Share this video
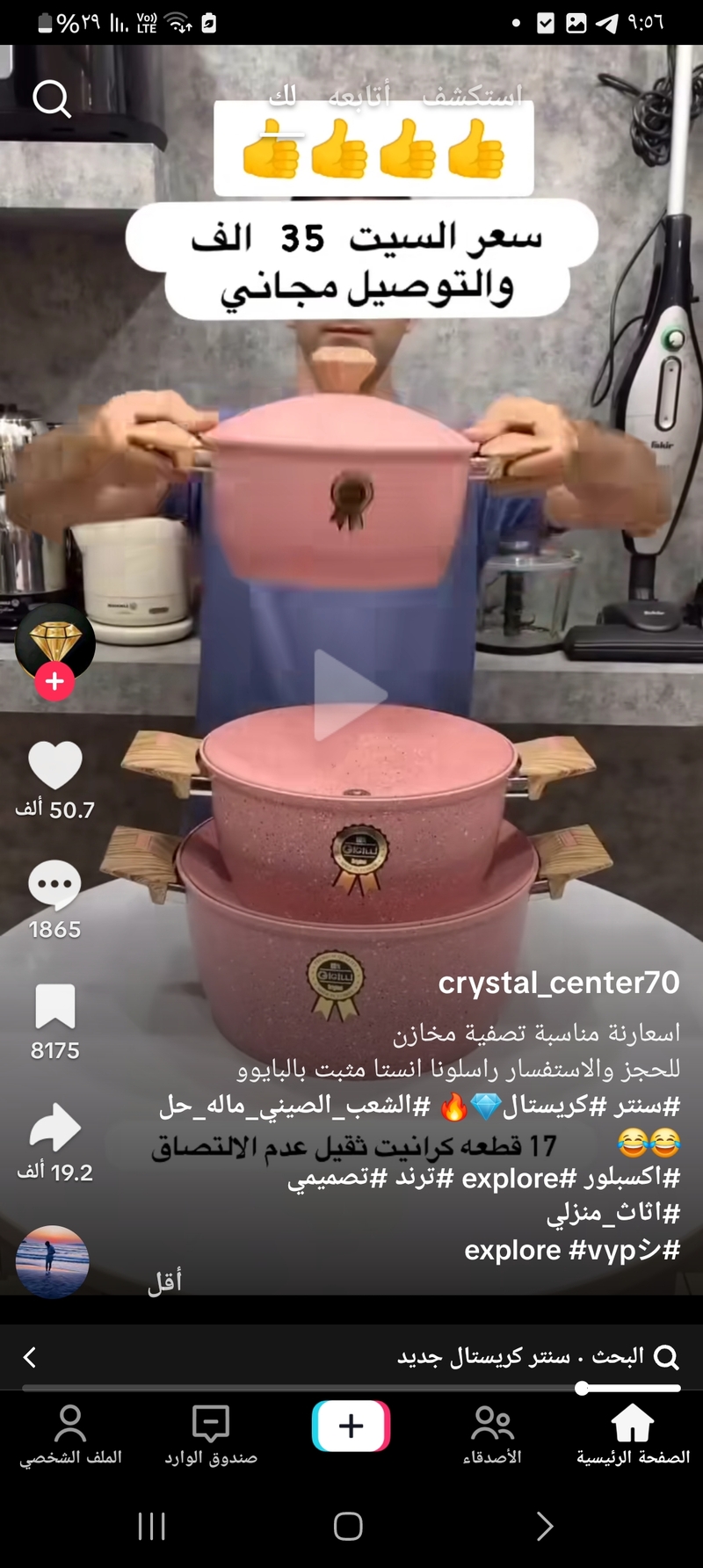The height and width of the screenshot is (1568, 703). click(54, 1129)
